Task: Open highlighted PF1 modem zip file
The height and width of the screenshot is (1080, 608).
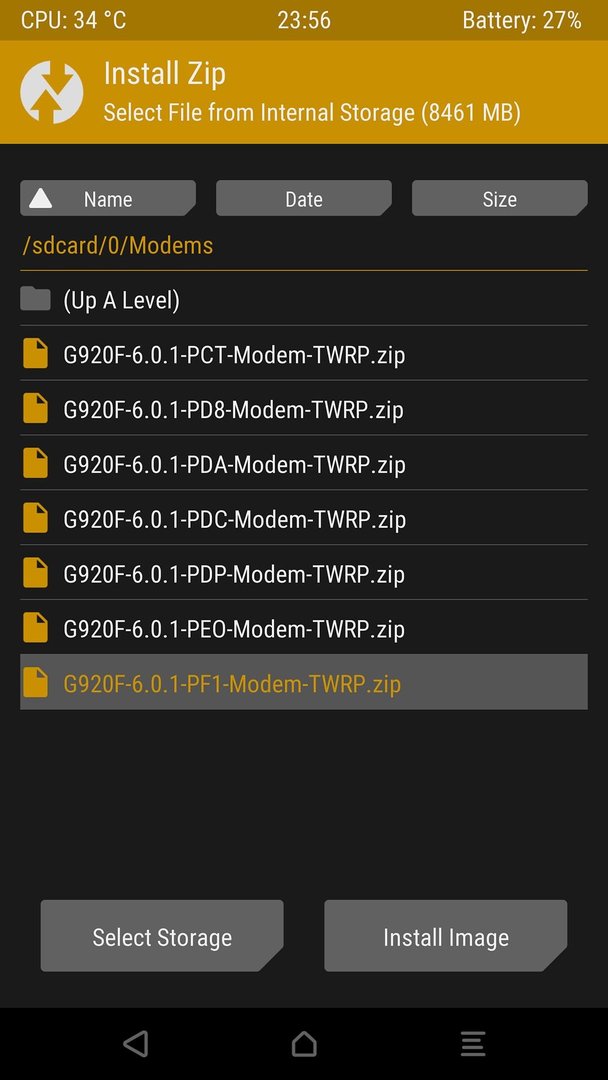Action: [304, 683]
